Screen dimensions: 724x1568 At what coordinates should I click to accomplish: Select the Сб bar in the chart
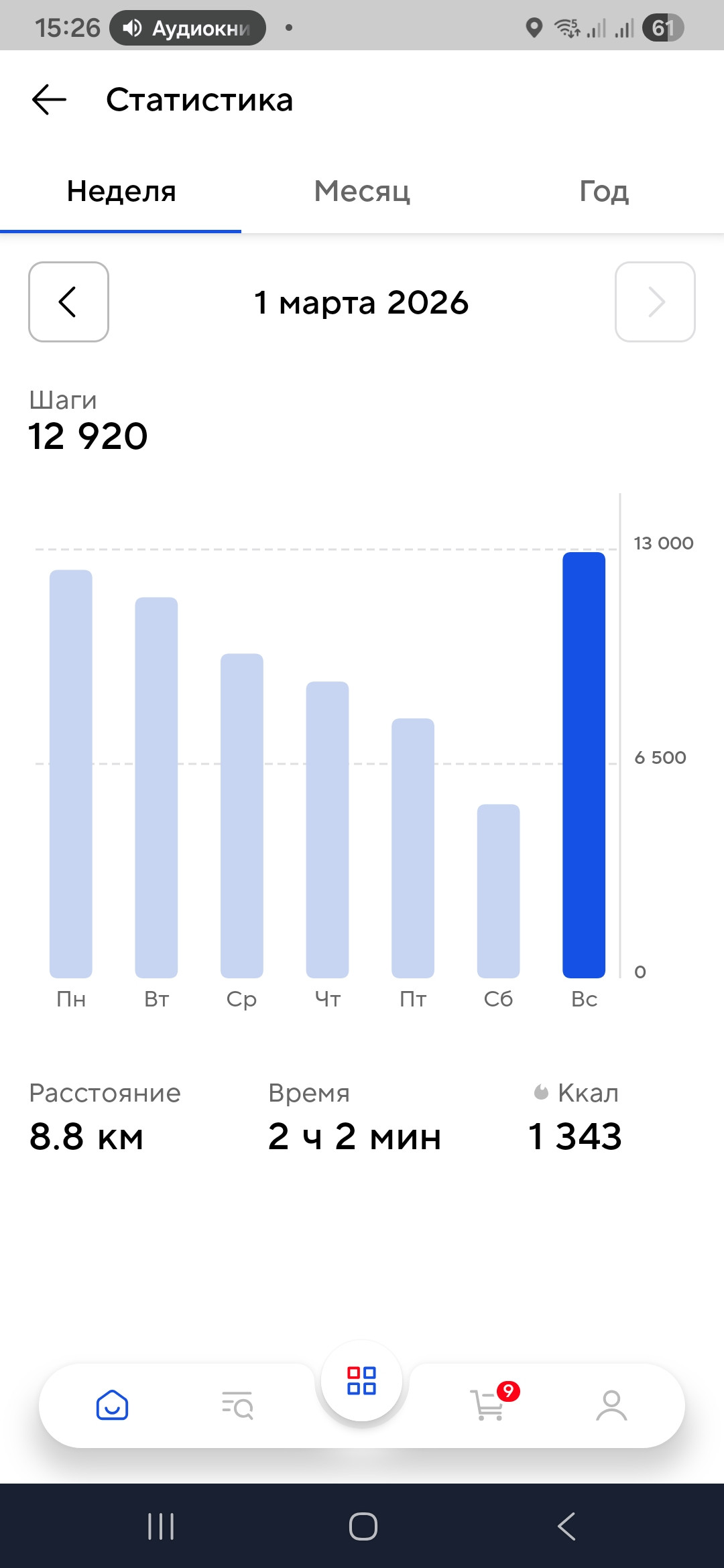pyautogui.click(x=498, y=891)
